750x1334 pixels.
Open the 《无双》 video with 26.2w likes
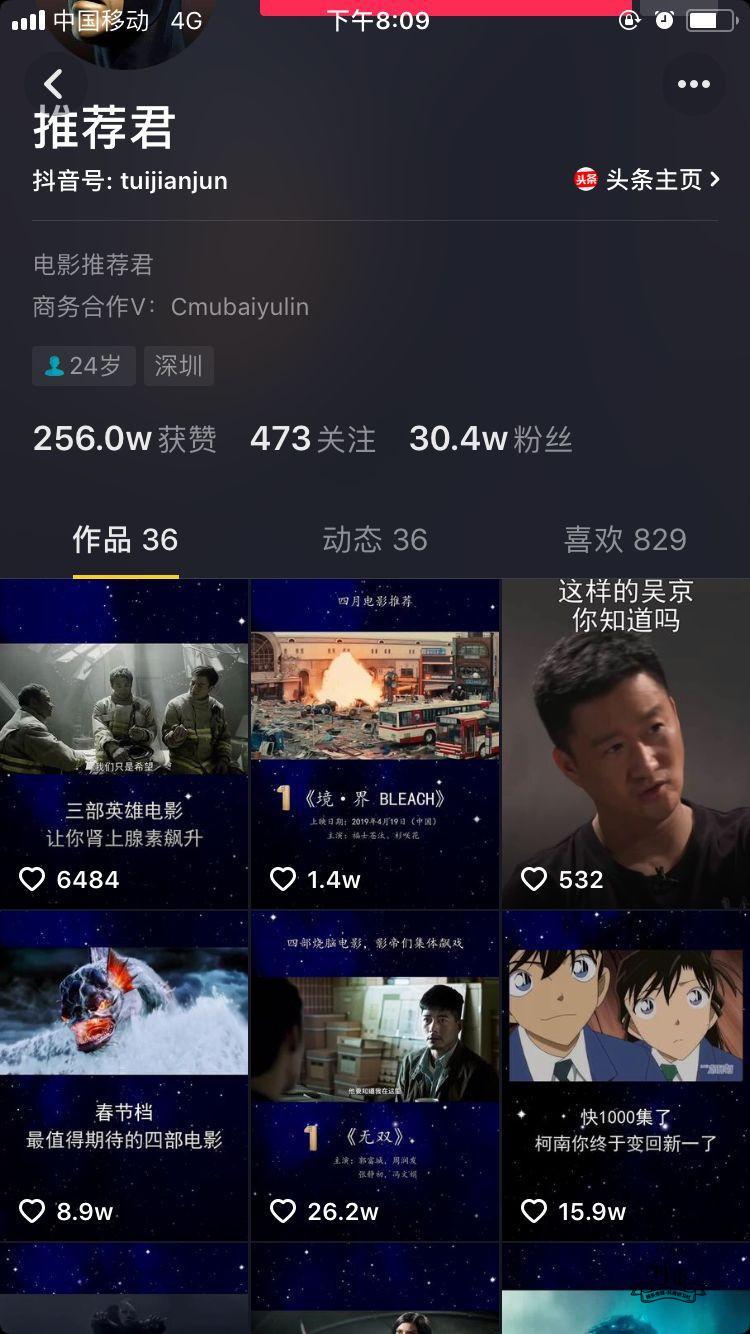pos(375,1076)
